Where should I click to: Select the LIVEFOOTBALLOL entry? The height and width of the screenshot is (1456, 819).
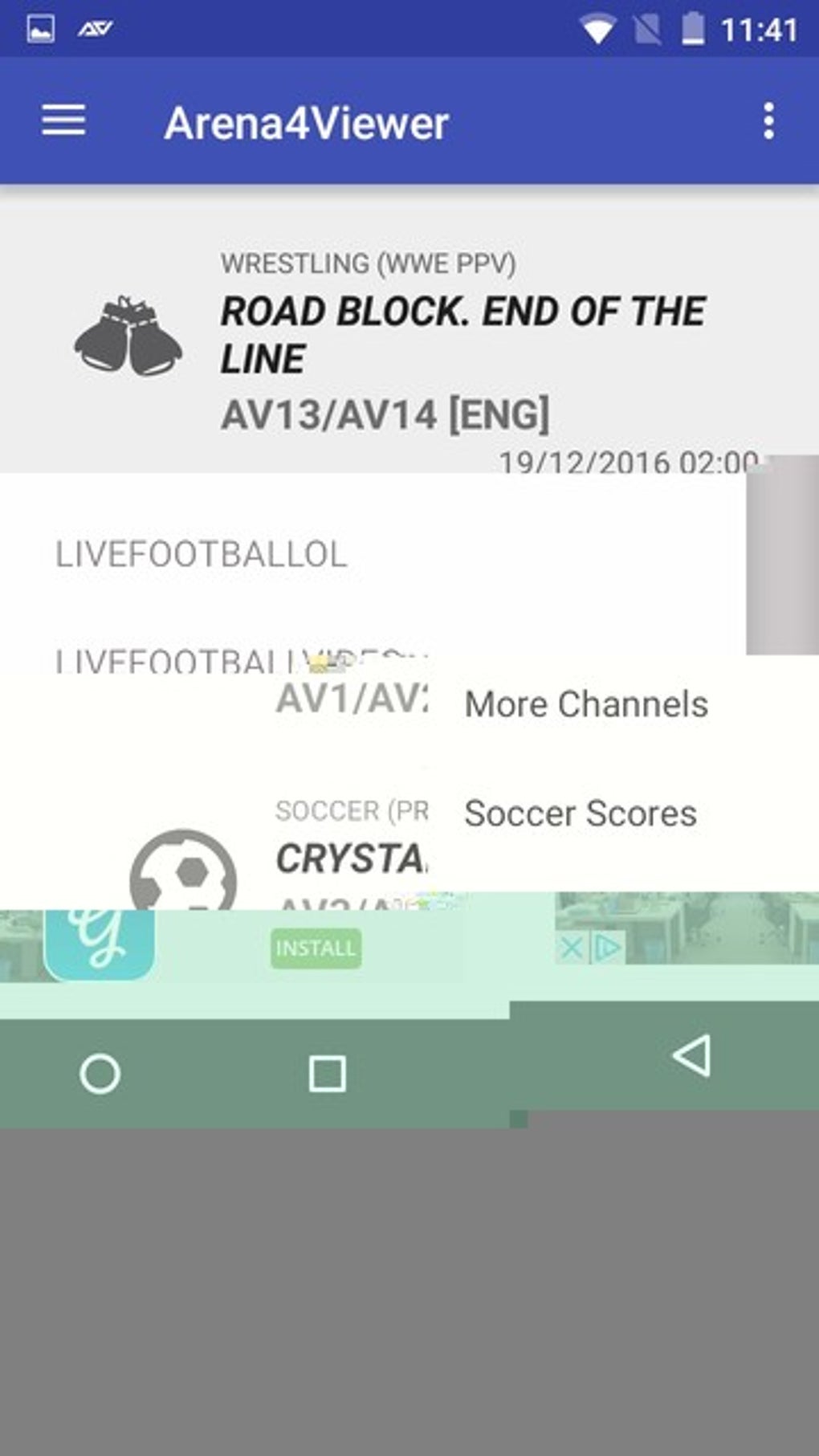pyautogui.click(x=201, y=554)
